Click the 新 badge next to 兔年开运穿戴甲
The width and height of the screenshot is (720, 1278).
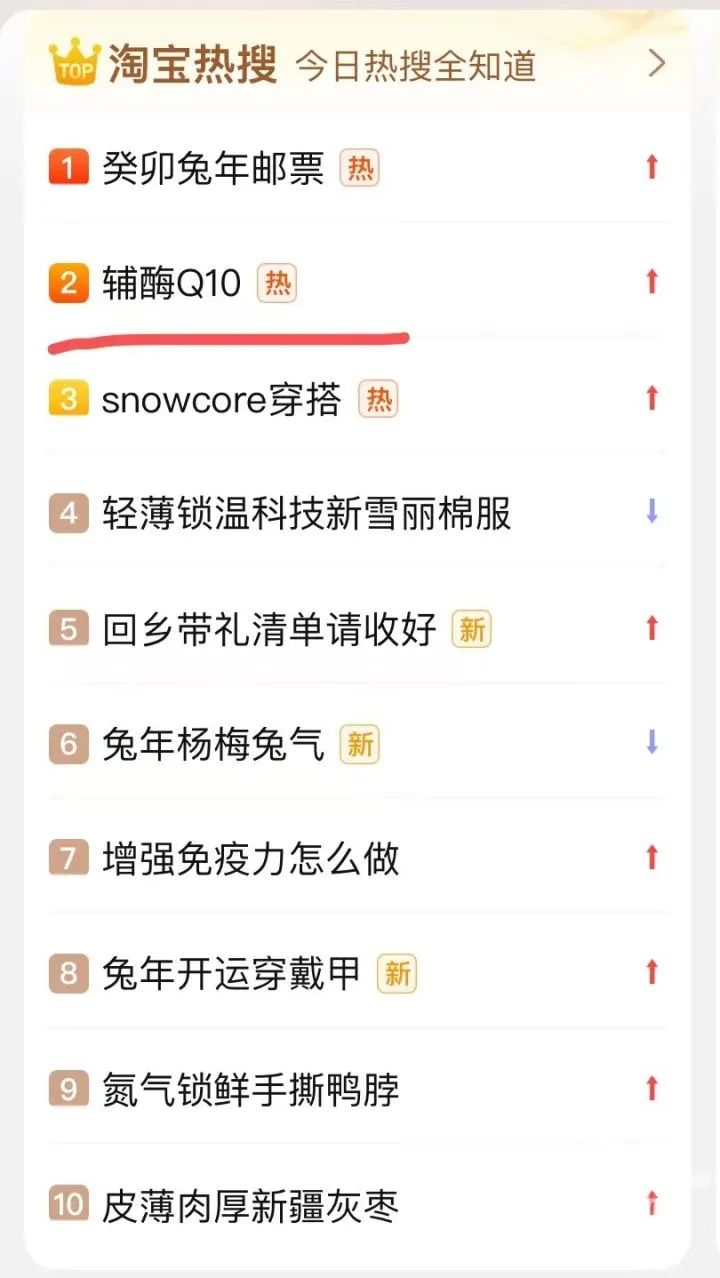coord(397,974)
